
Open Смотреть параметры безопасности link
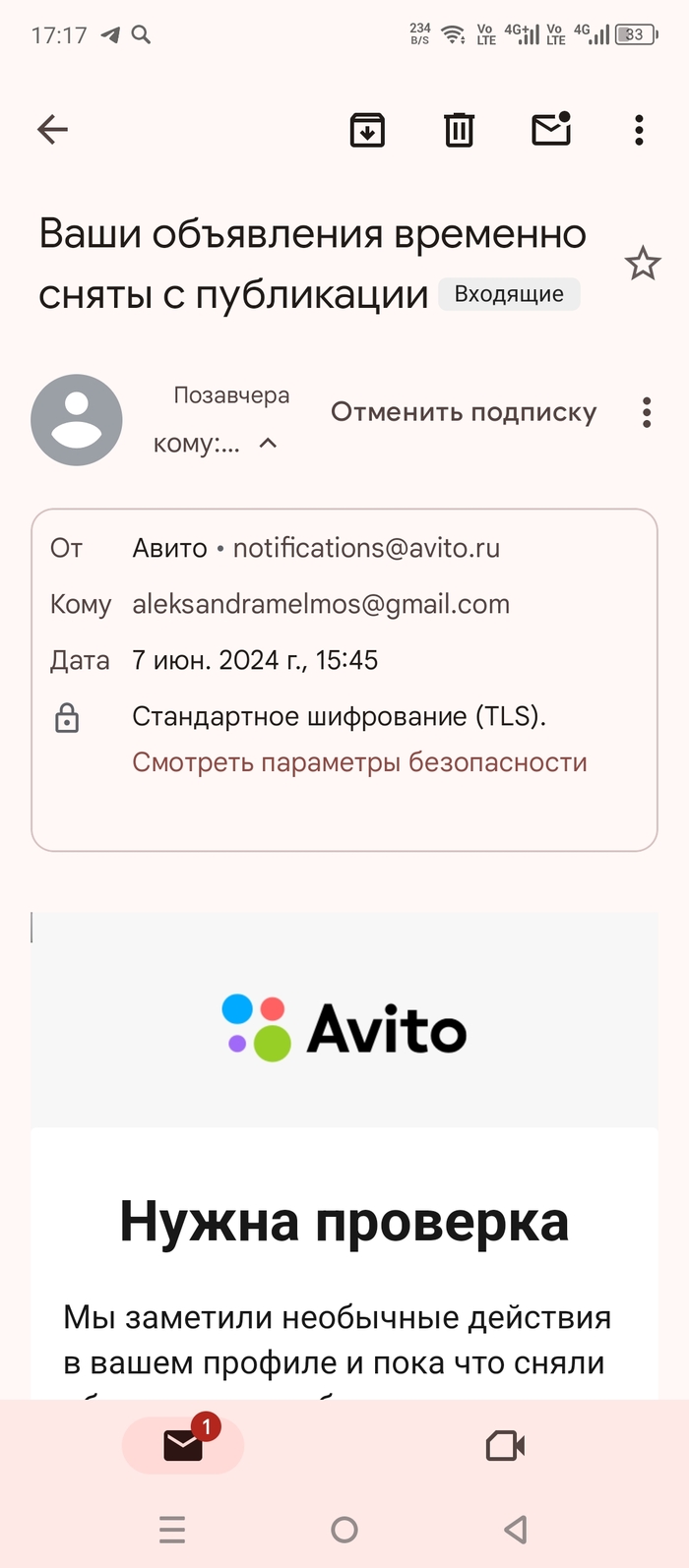(x=359, y=762)
